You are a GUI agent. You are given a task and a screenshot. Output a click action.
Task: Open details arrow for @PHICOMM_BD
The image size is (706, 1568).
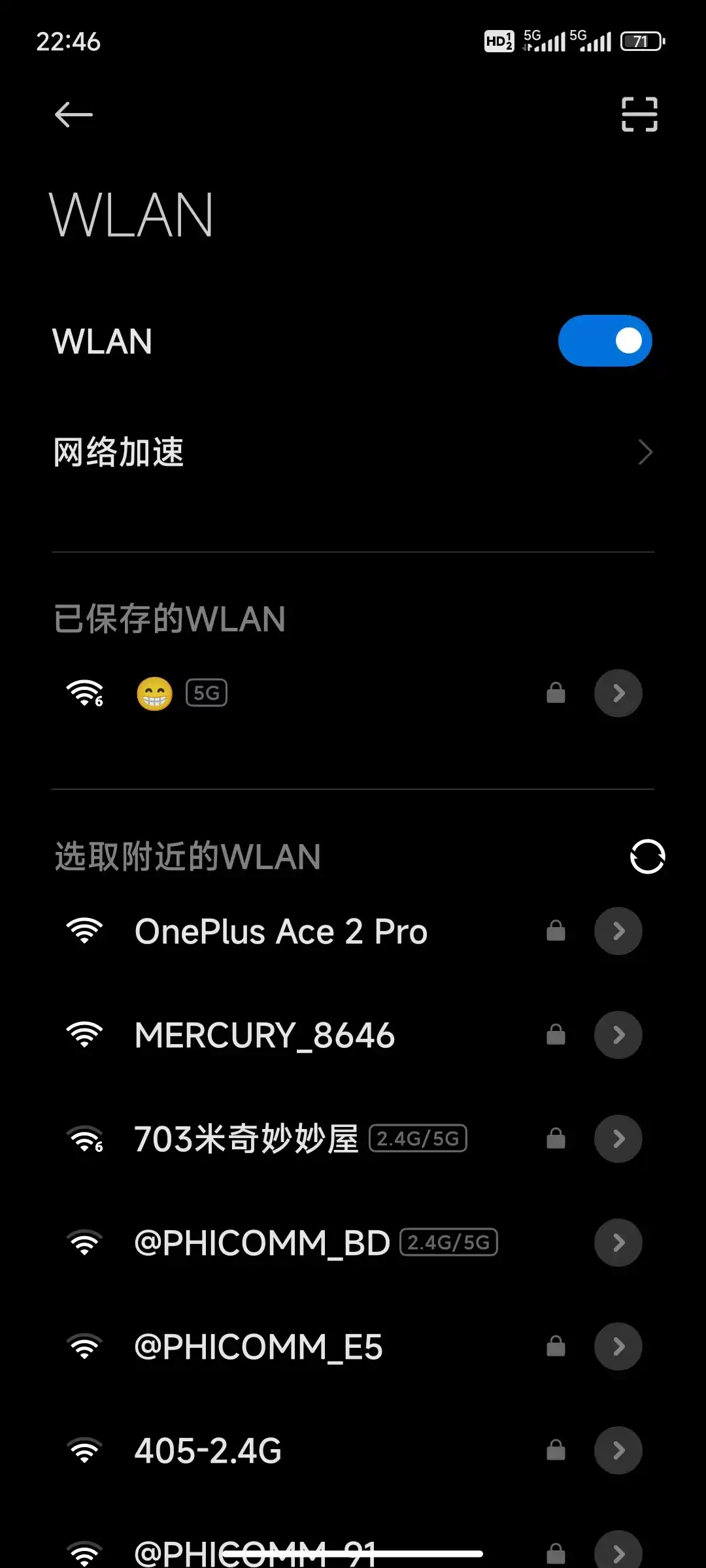pyautogui.click(x=618, y=1243)
